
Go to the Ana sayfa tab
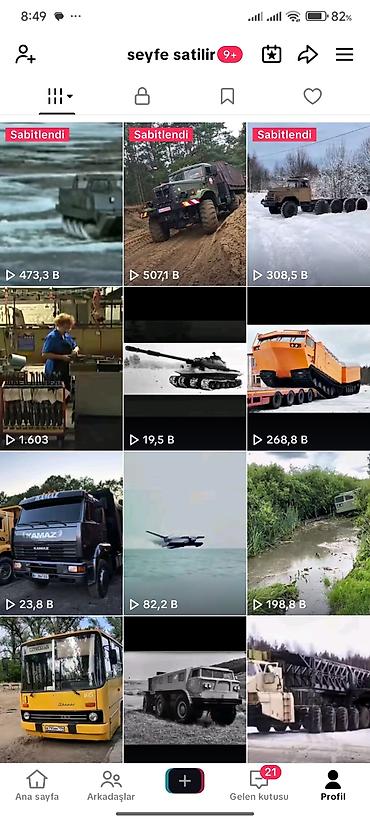click(x=37, y=785)
